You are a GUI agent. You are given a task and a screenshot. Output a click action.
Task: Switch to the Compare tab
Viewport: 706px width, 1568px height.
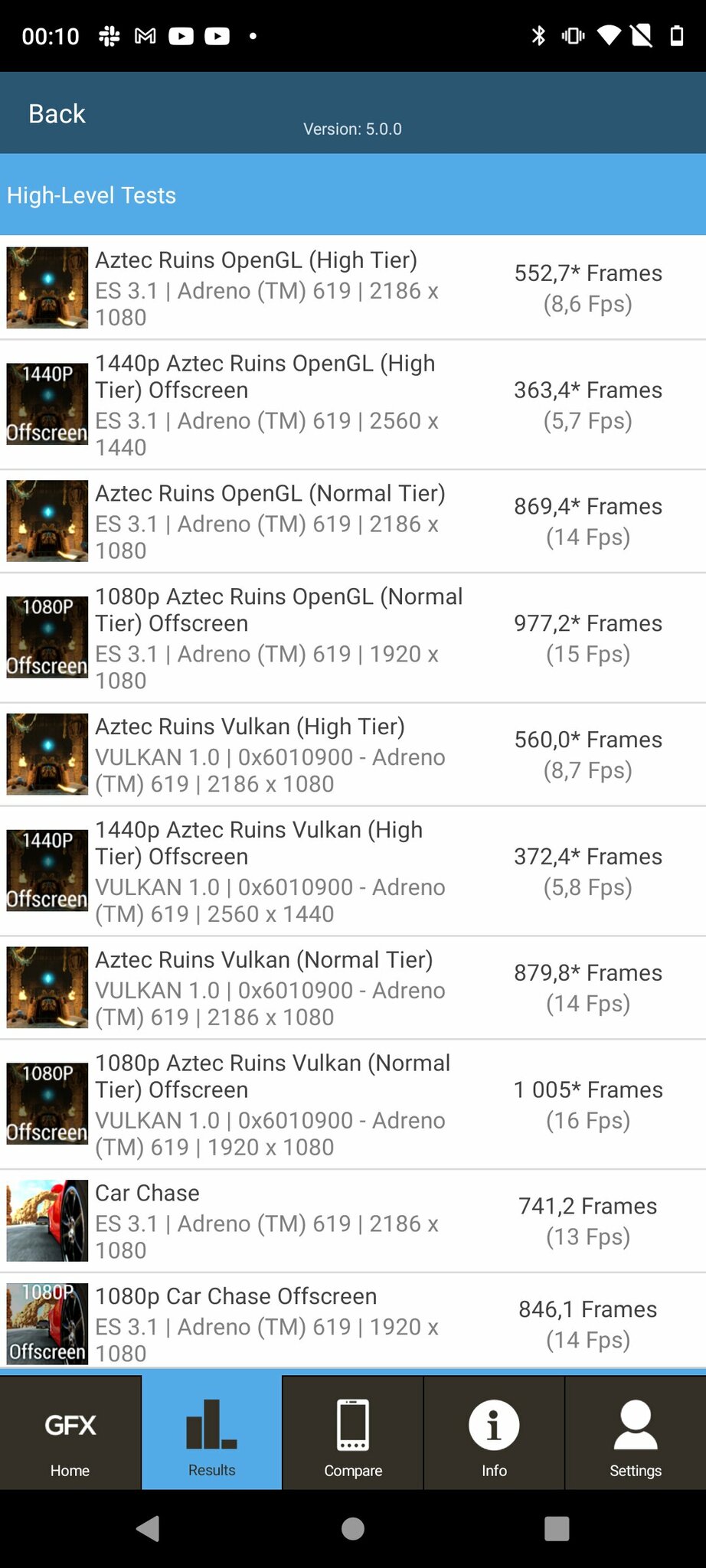[x=352, y=1432]
